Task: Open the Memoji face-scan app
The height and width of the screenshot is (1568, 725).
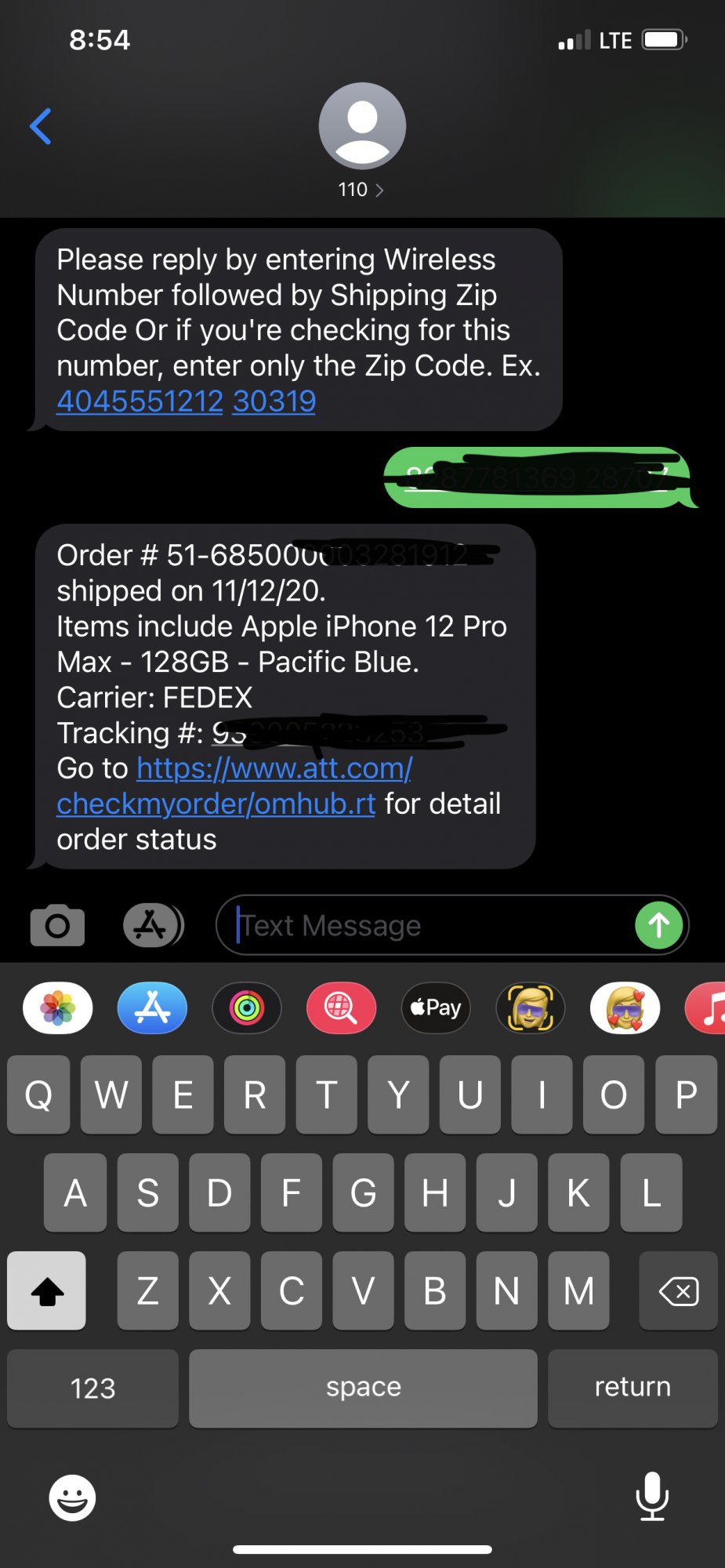Action: [x=531, y=1008]
